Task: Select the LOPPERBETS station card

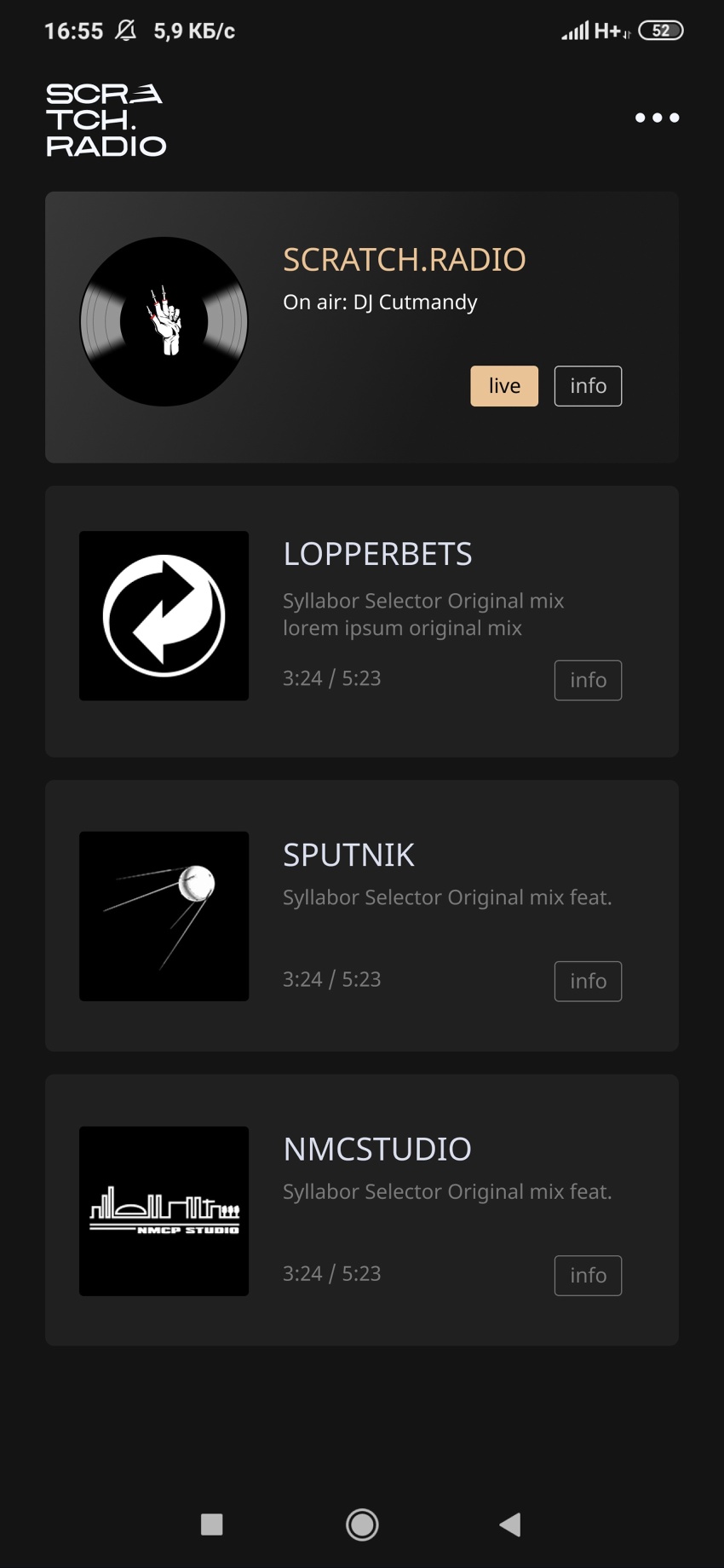Action: tap(362, 621)
